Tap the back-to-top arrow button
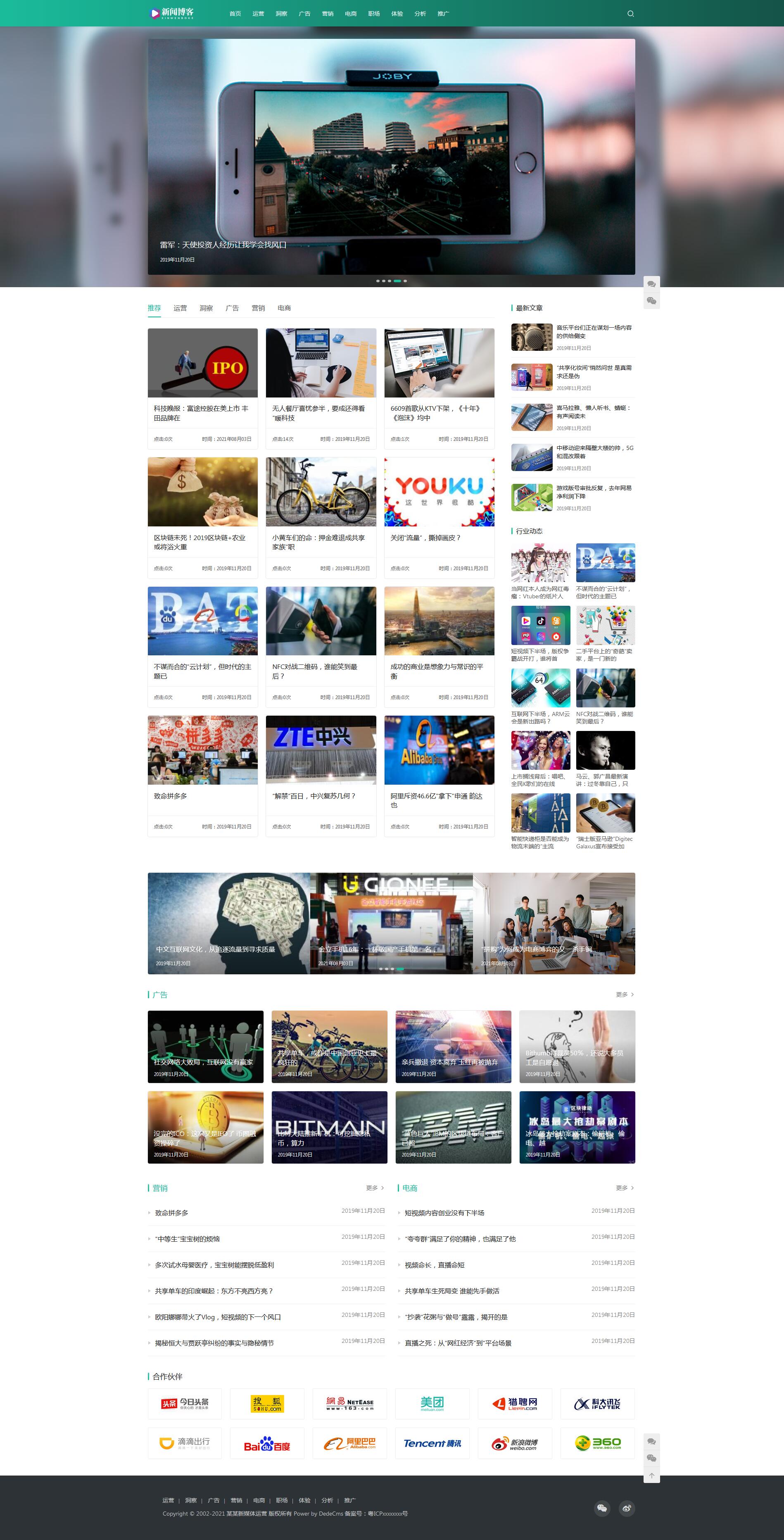784x1540 pixels. [x=651, y=1476]
